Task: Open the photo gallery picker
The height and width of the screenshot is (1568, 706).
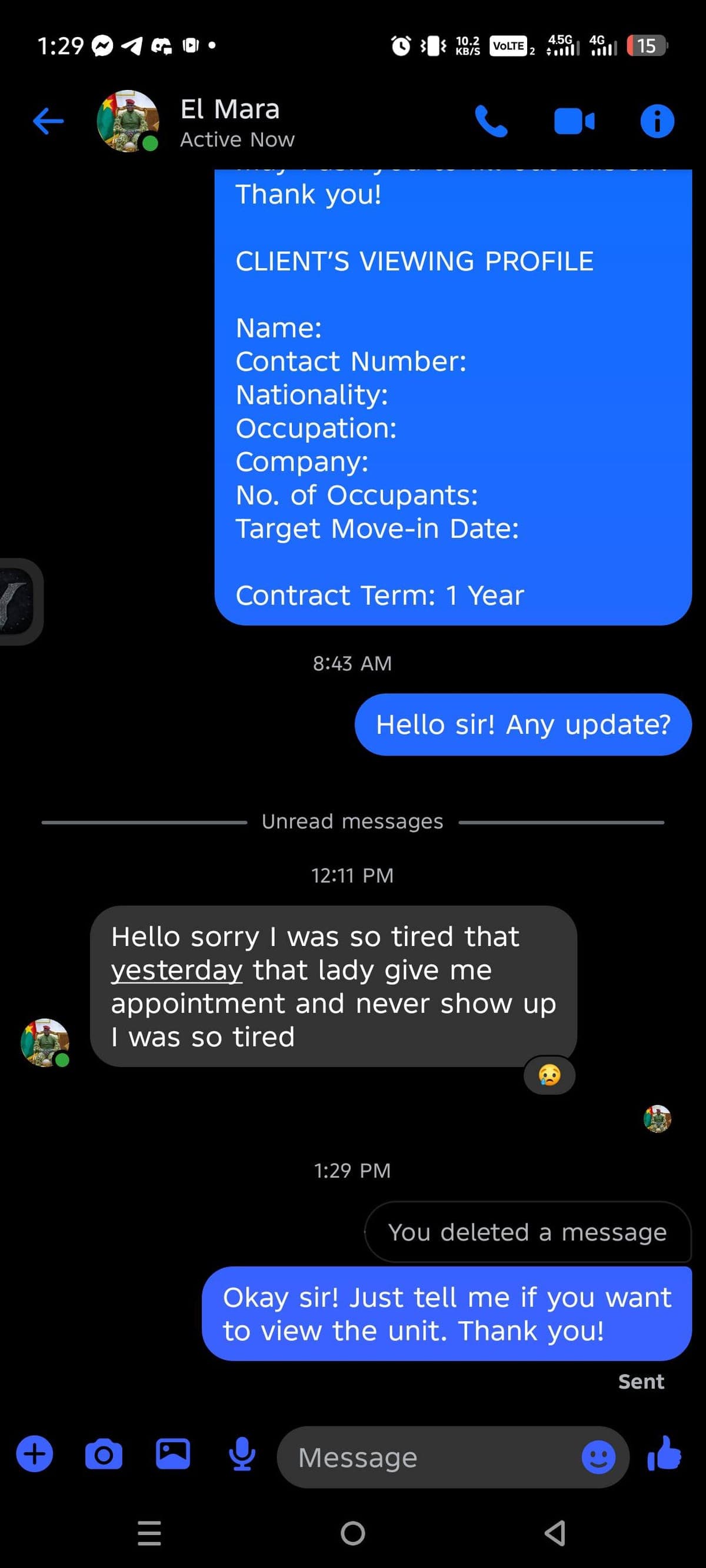Action: 173,1455
